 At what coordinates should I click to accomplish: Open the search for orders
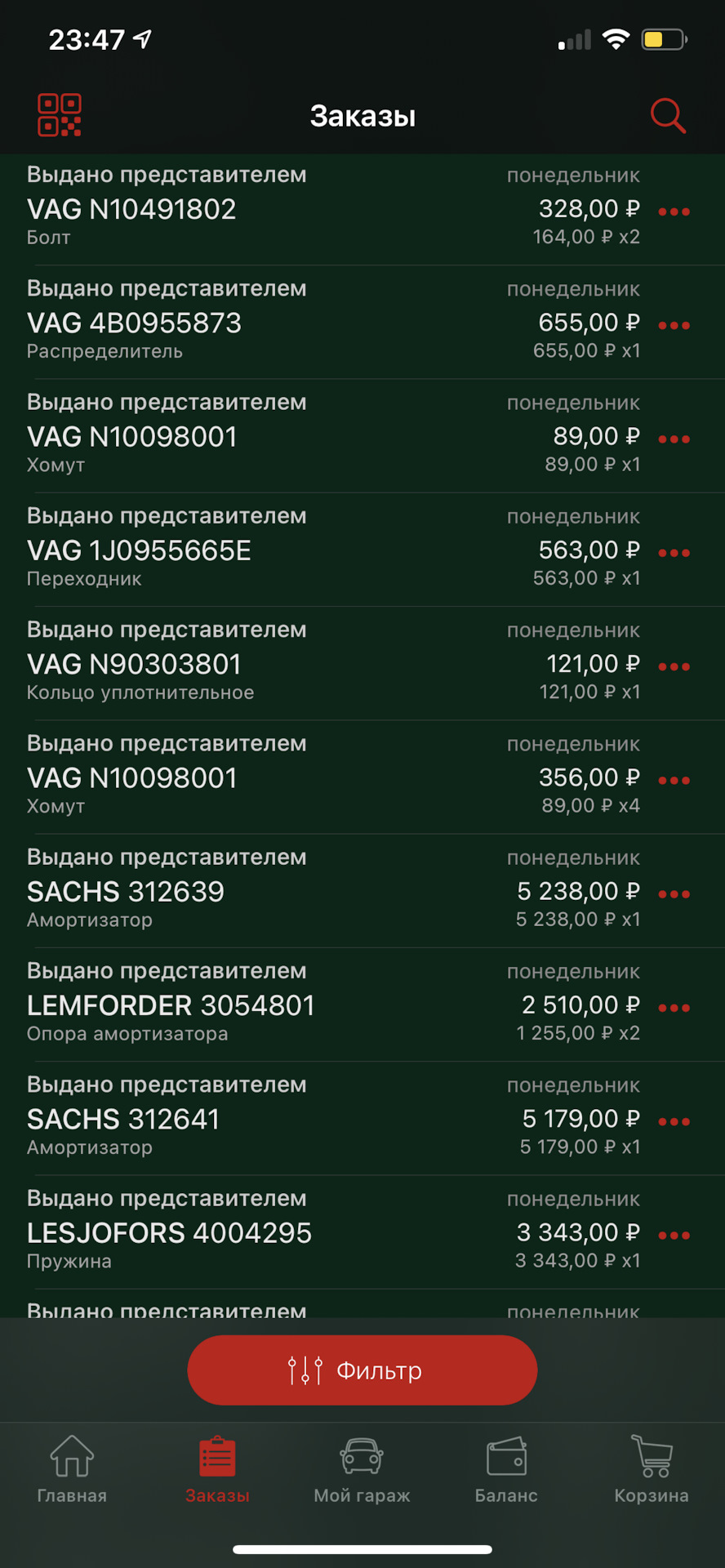[667, 115]
